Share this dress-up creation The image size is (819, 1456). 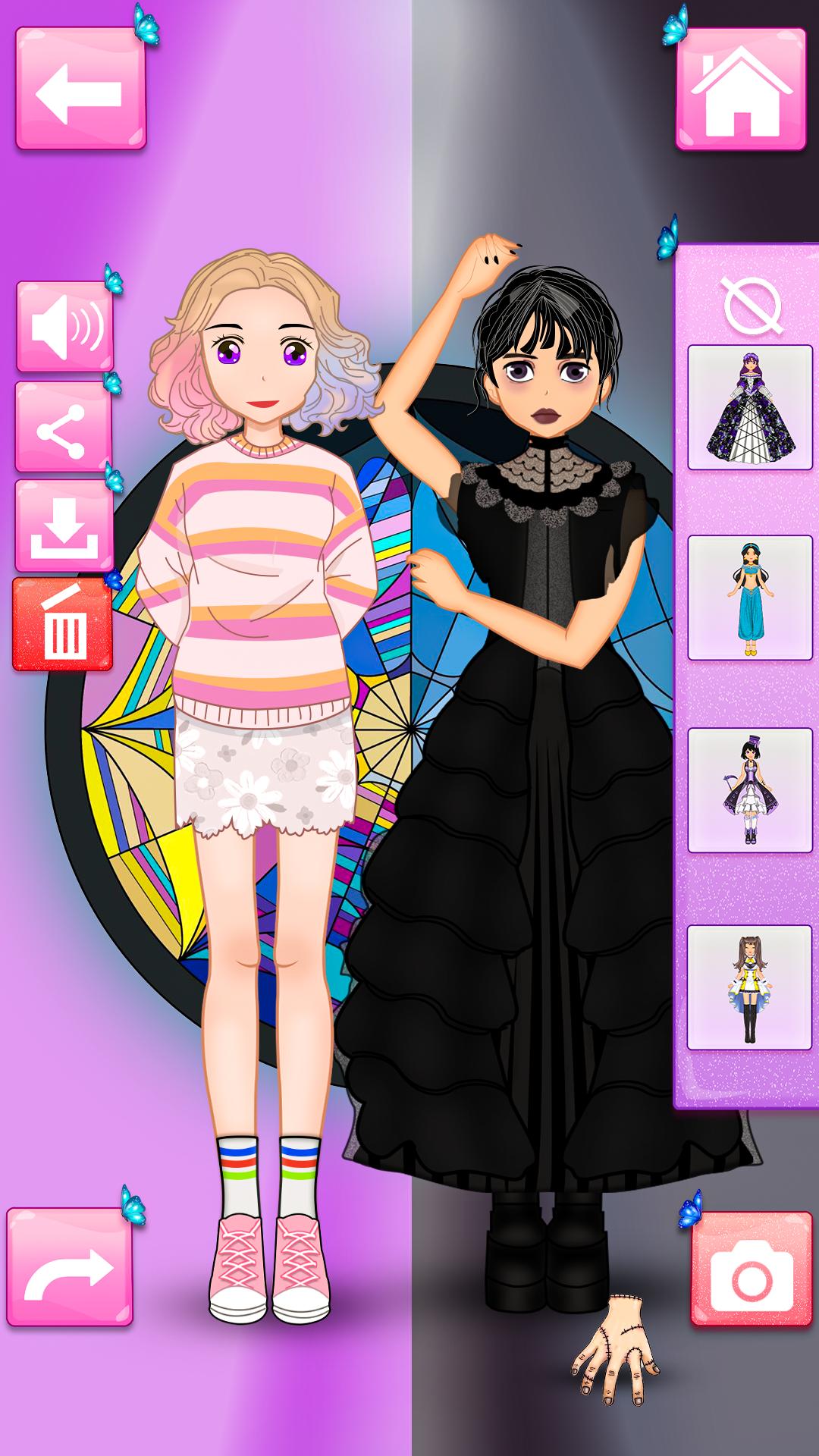click(x=64, y=428)
